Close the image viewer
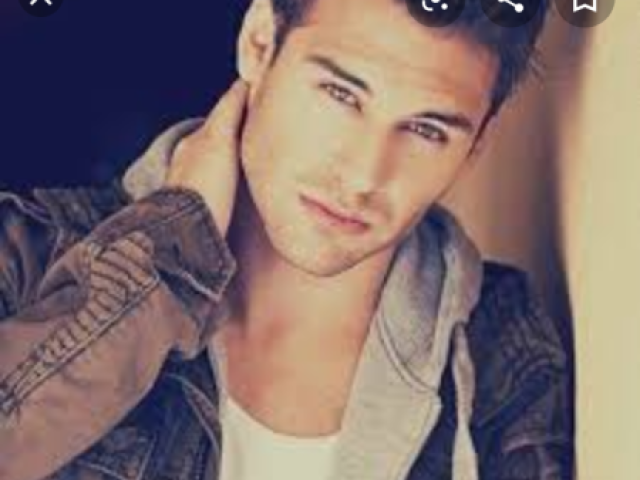This screenshot has width=640, height=480. click(x=40, y=4)
